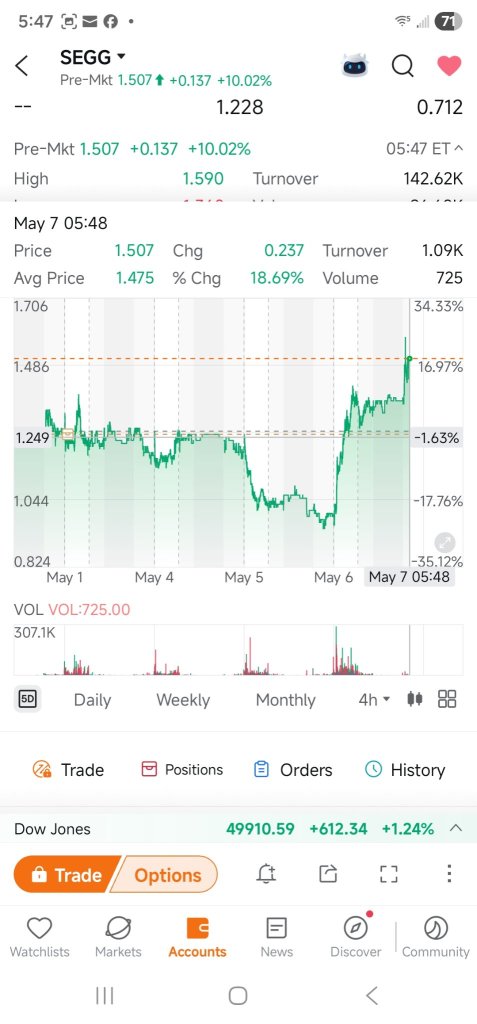Go back using the top-left arrow
This screenshot has height=1024, width=477.
[22, 65]
